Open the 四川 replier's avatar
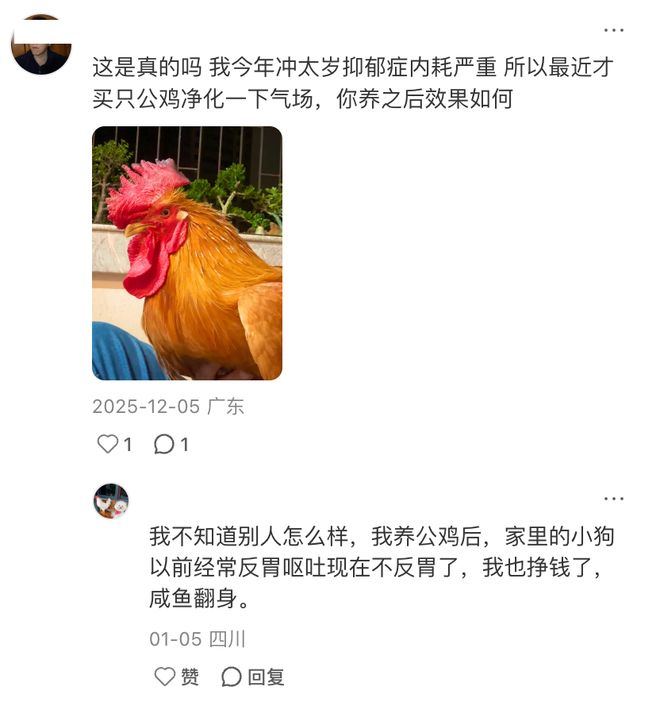The width and height of the screenshot is (660, 702). (x=111, y=501)
